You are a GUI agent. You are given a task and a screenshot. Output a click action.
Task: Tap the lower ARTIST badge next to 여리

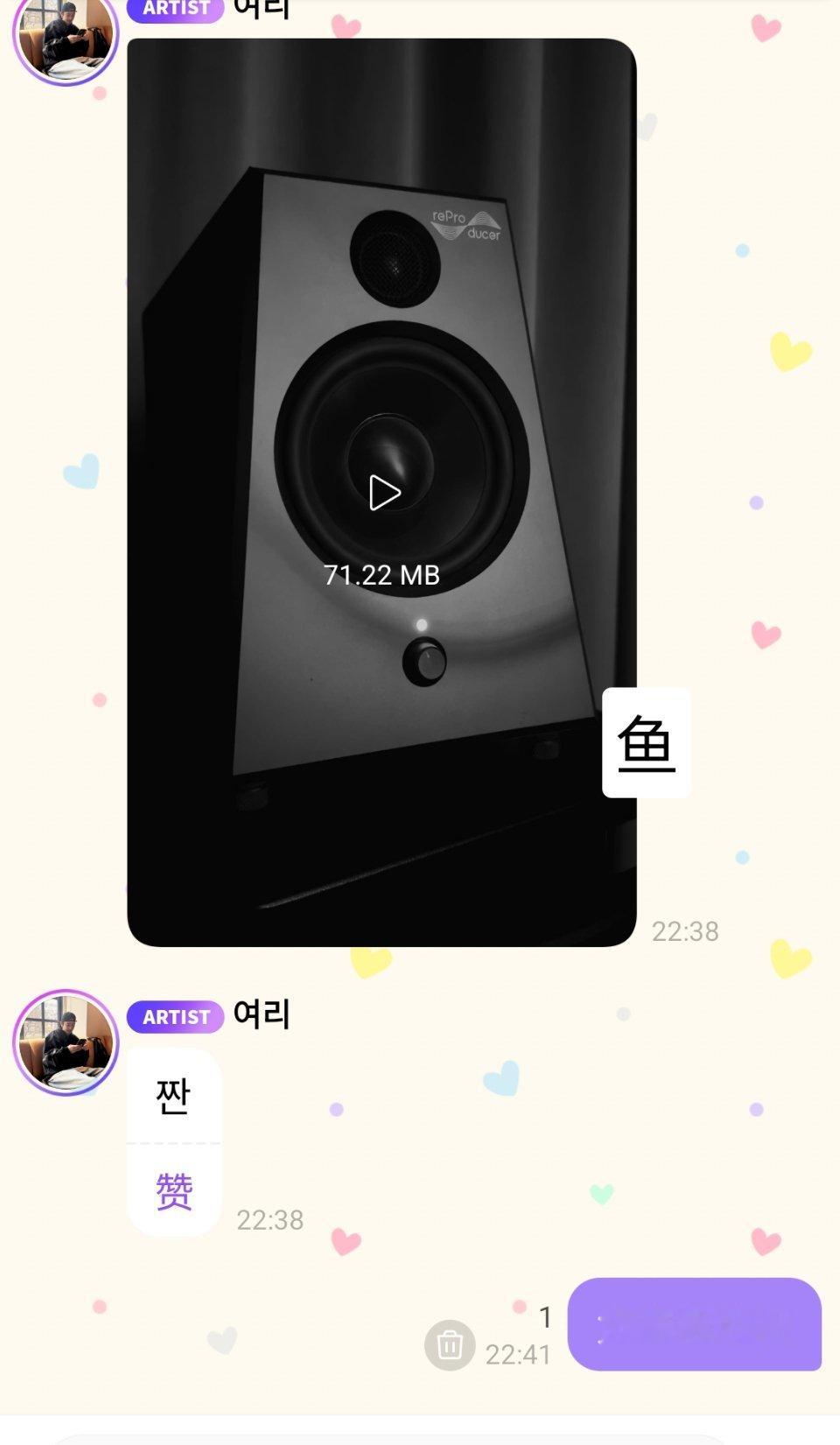174,1016
